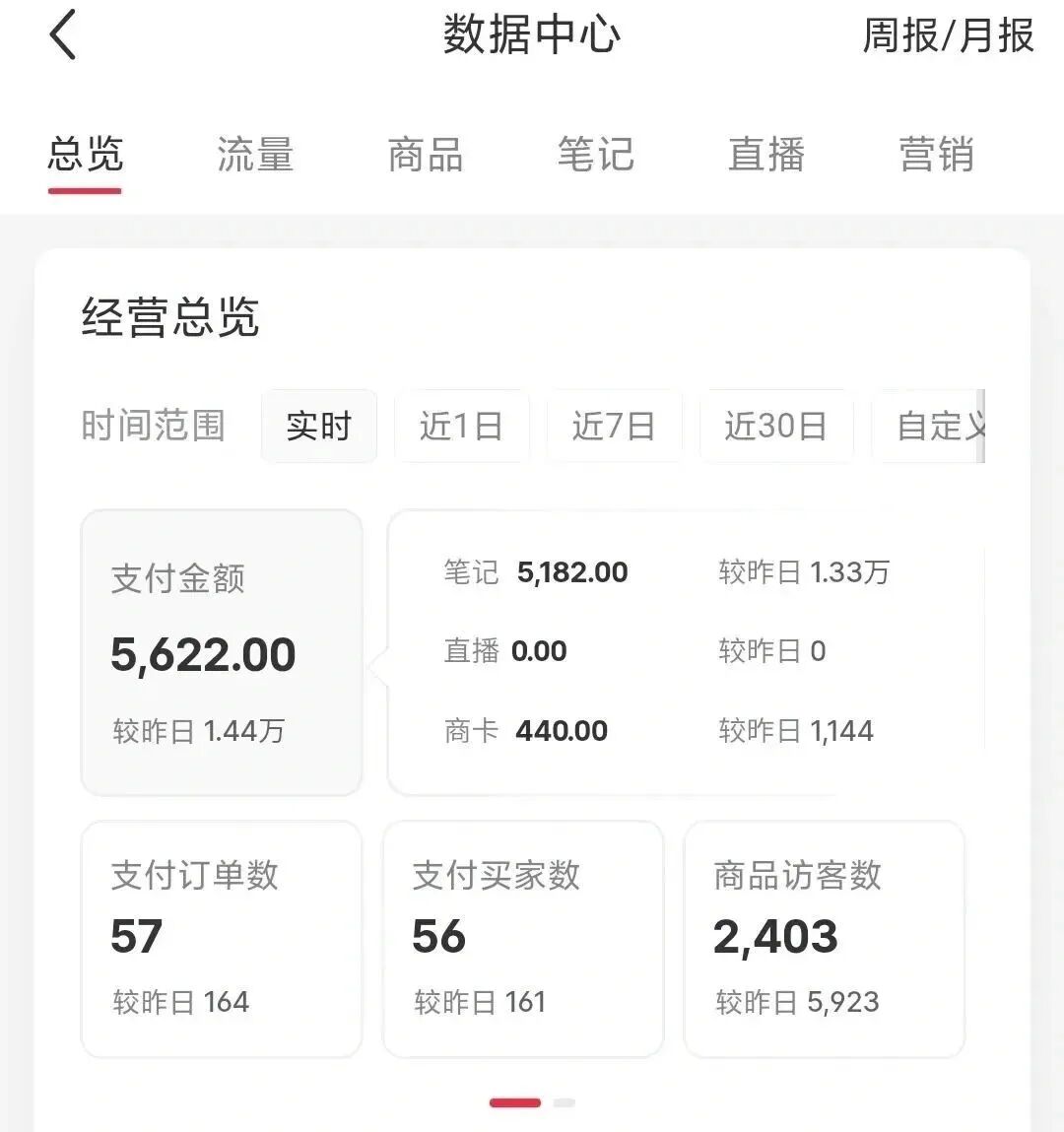Go back from 数据中心
Image resolution: width=1064 pixels, height=1132 pixels.
point(63,36)
